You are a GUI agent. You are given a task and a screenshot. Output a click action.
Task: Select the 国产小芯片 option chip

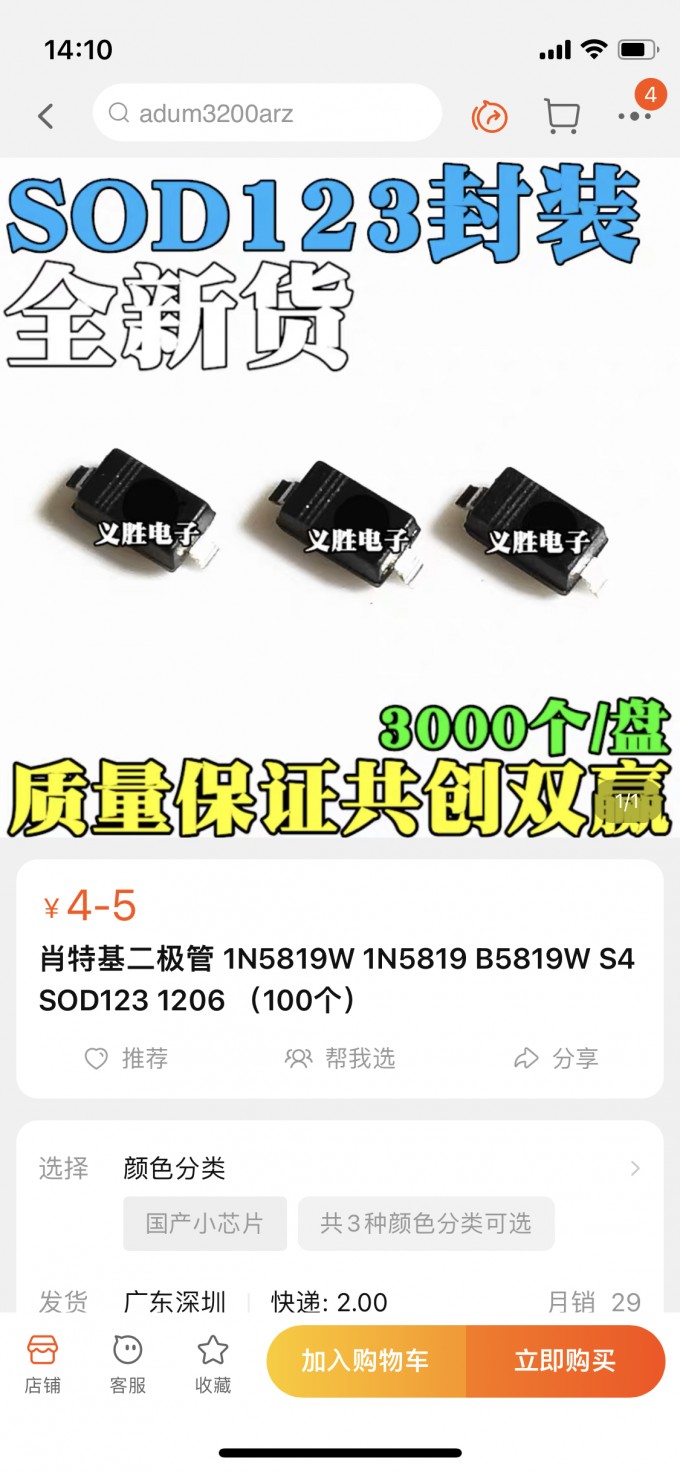click(x=205, y=1223)
